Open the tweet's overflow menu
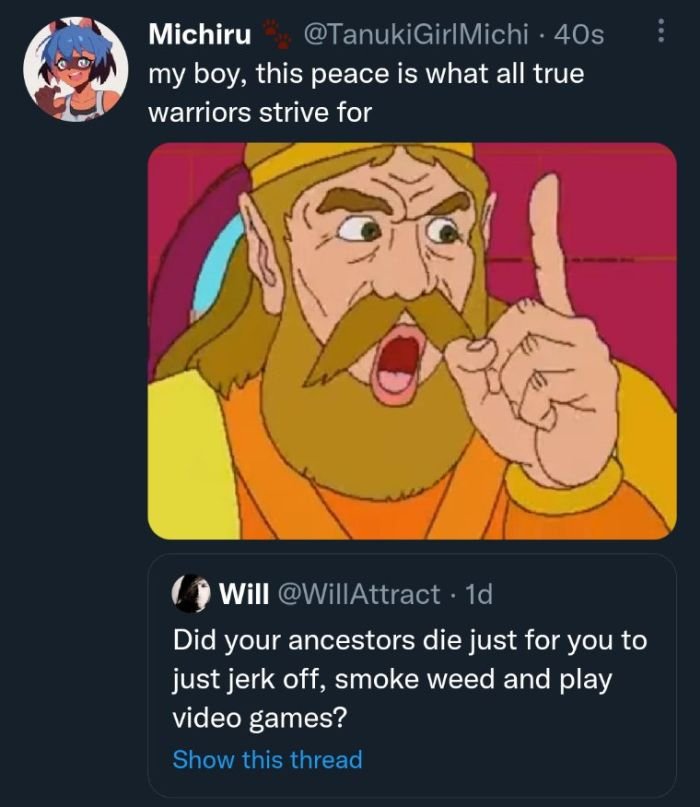This screenshot has height=807, width=700. 660,34
